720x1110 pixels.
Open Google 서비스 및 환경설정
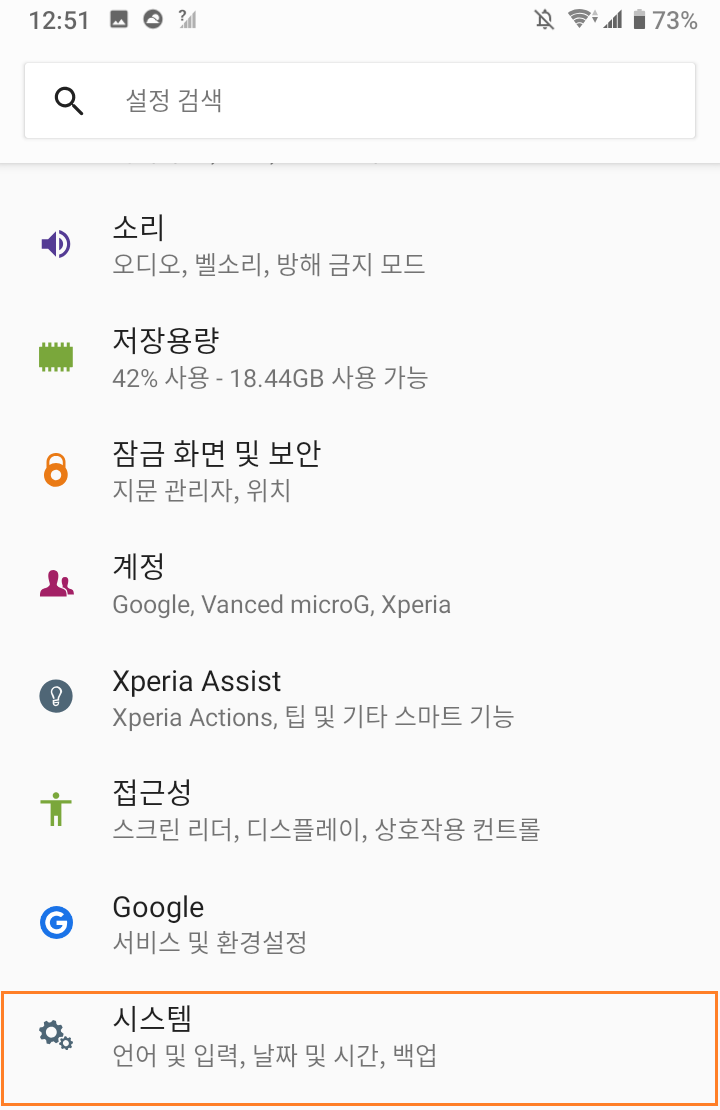(x=360, y=923)
